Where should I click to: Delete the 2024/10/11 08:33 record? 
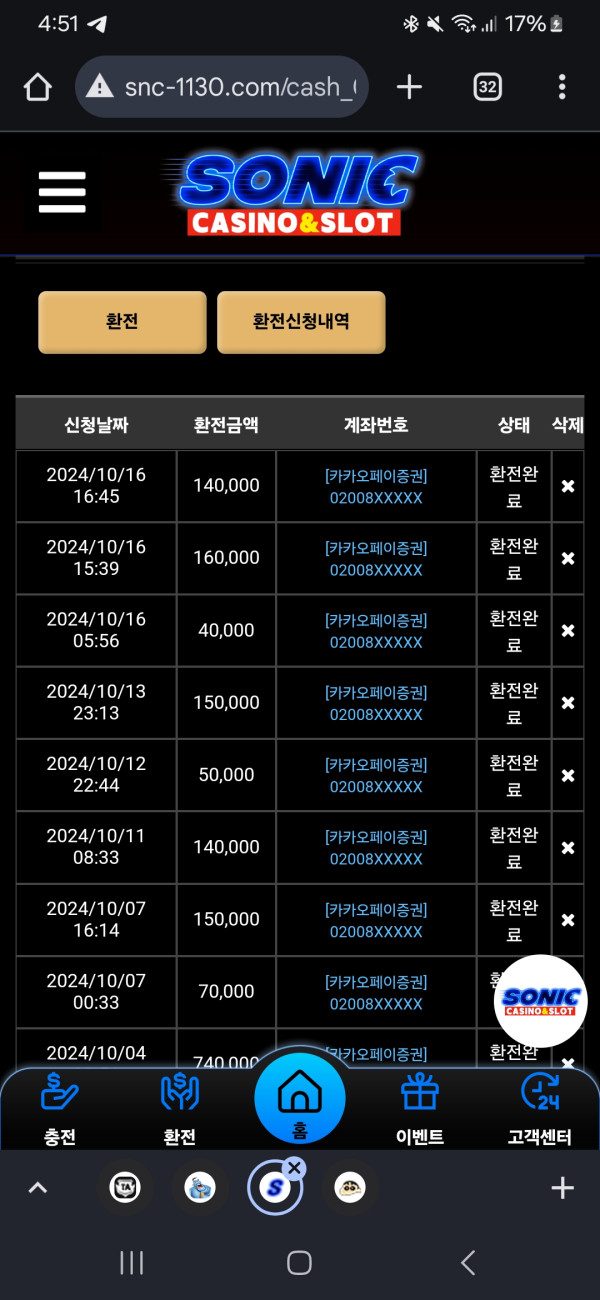coord(567,848)
